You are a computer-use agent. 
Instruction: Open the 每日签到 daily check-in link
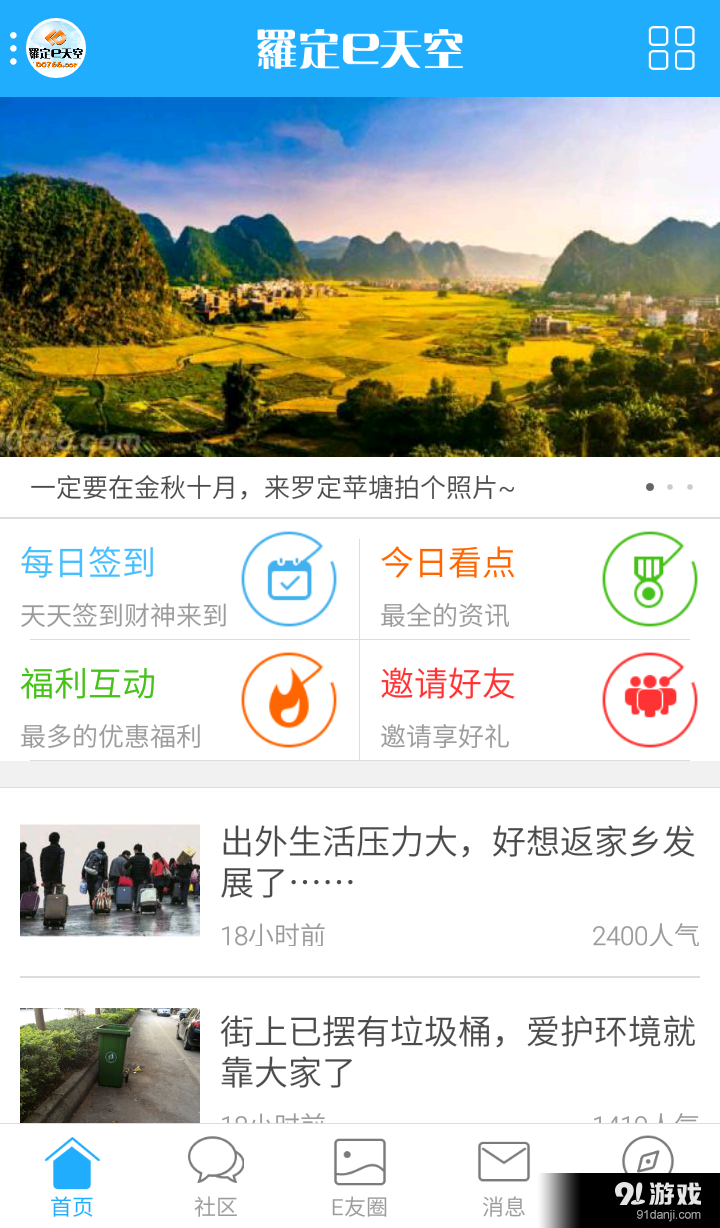[88, 563]
